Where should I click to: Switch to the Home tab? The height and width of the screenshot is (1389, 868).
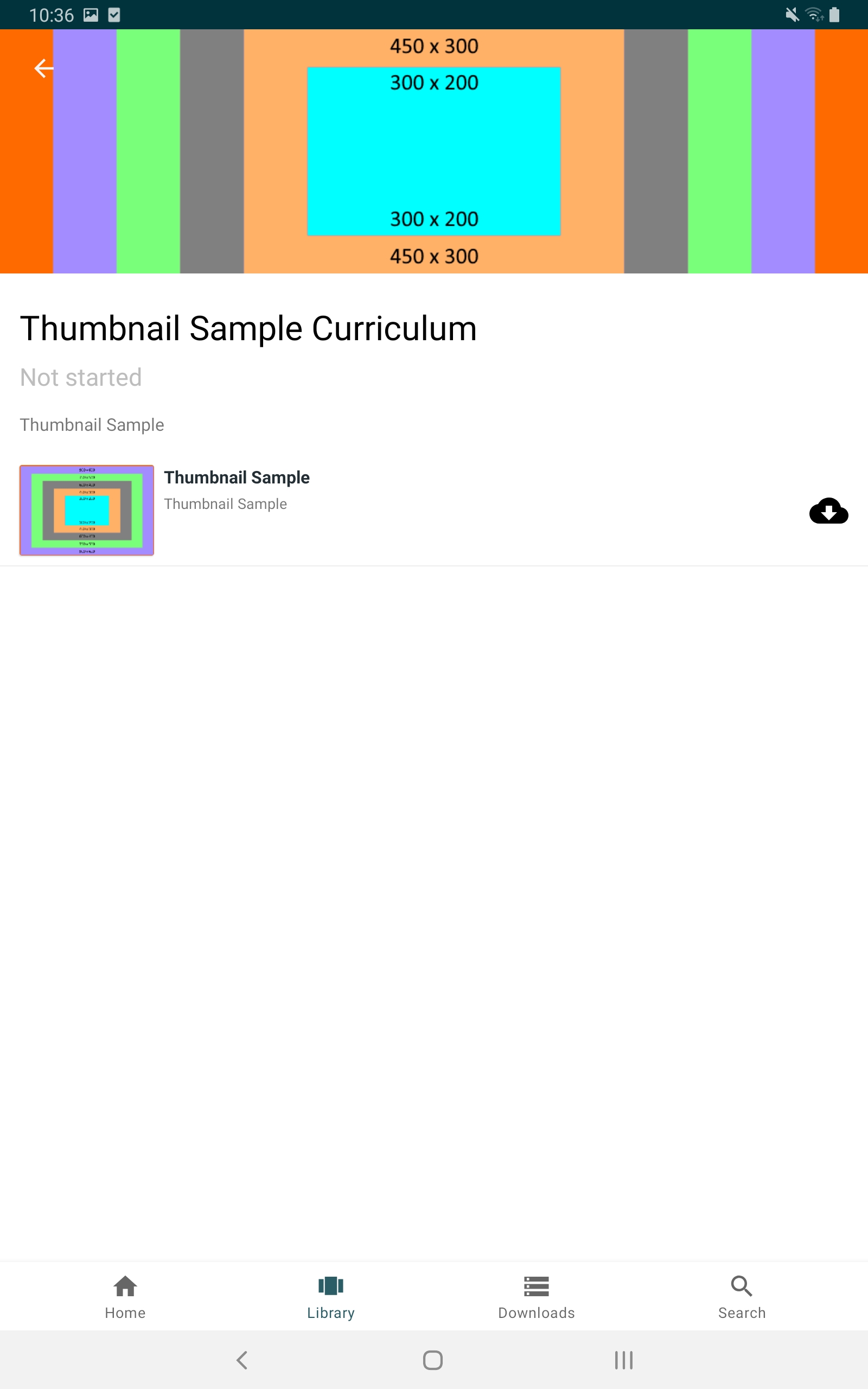(125, 1297)
